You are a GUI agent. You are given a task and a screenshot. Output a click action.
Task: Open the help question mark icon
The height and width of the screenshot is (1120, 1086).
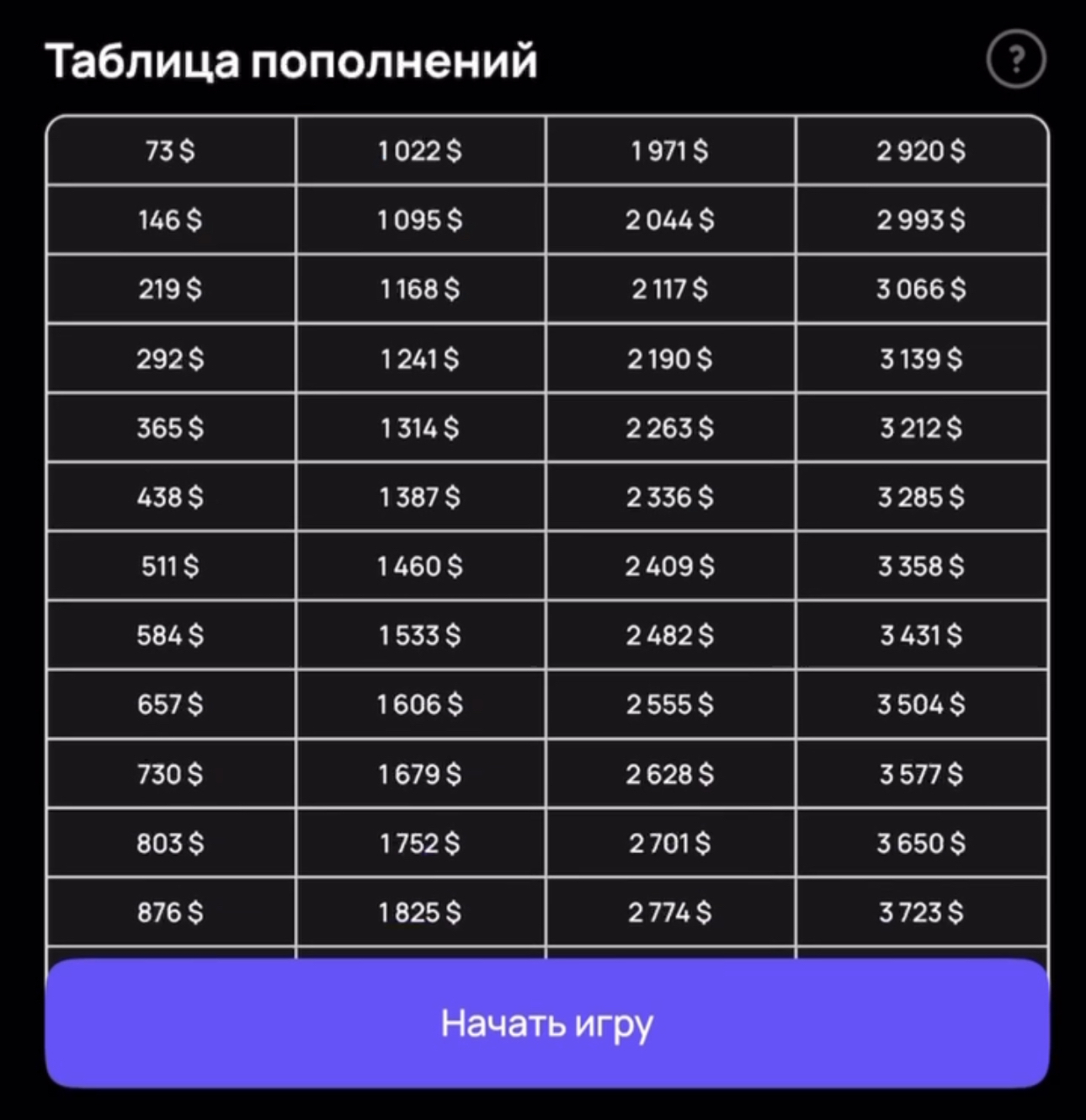pos(1016,60)
